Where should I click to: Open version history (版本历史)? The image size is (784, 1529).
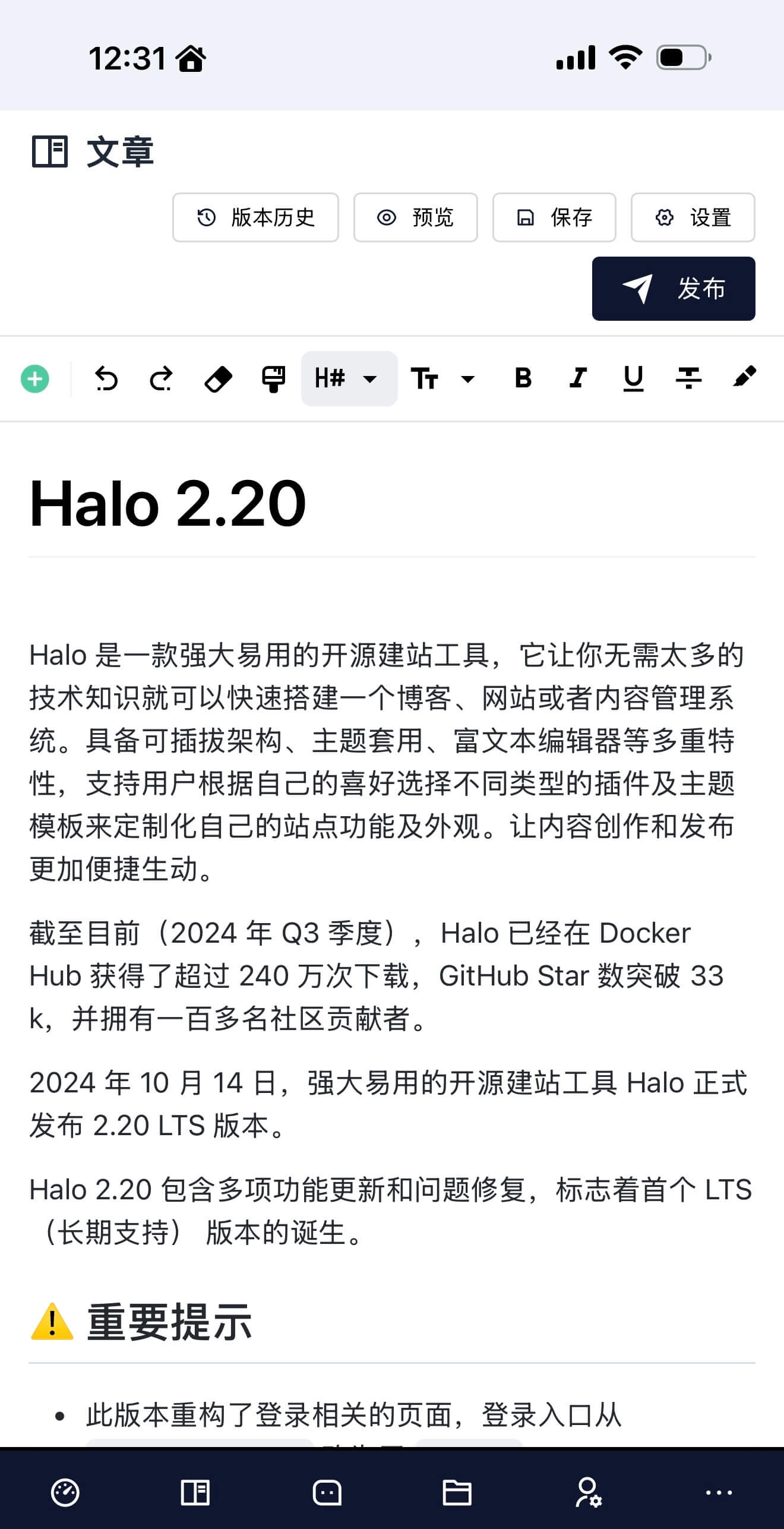255,217
